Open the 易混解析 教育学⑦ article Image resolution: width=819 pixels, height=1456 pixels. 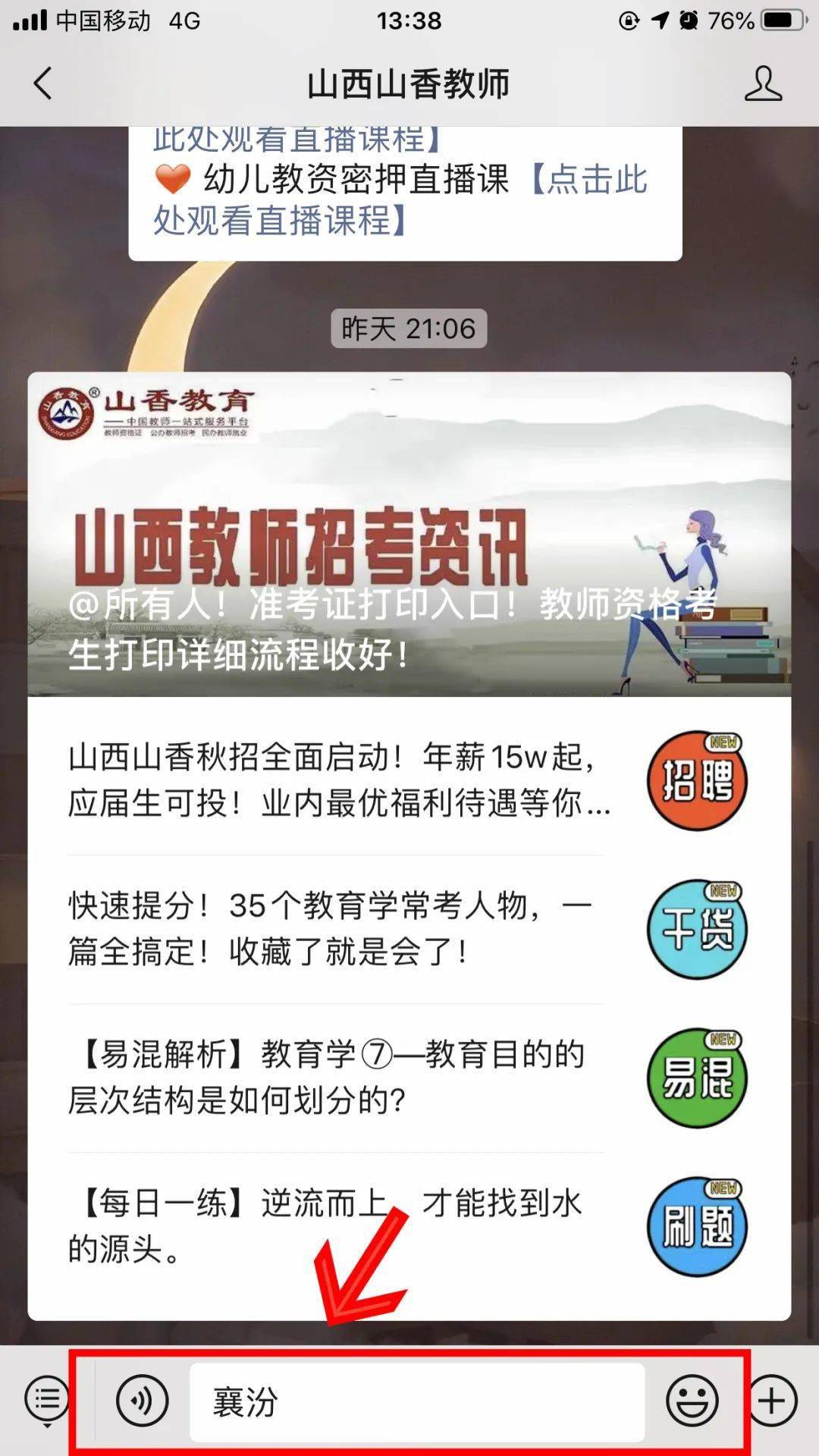409,1078
